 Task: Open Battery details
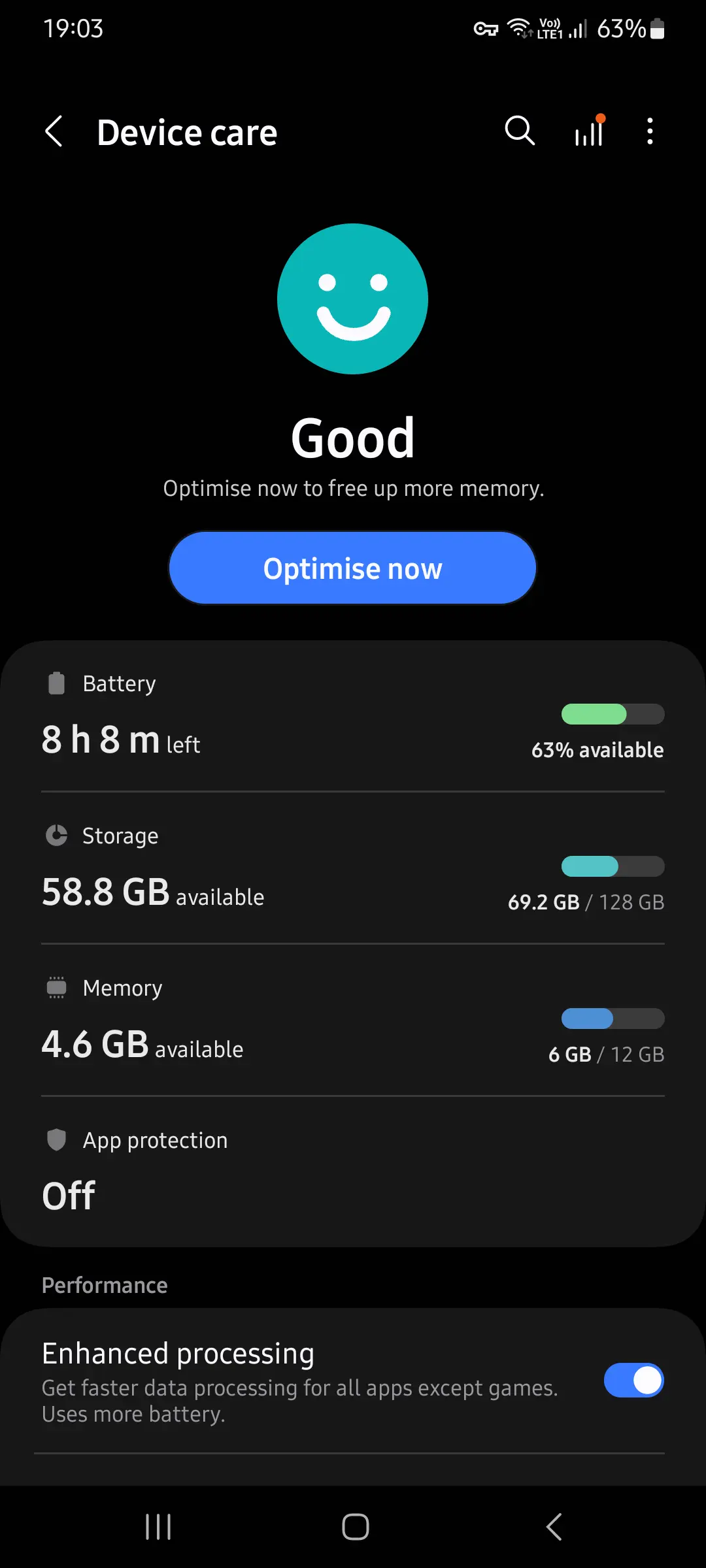point(353,717)
